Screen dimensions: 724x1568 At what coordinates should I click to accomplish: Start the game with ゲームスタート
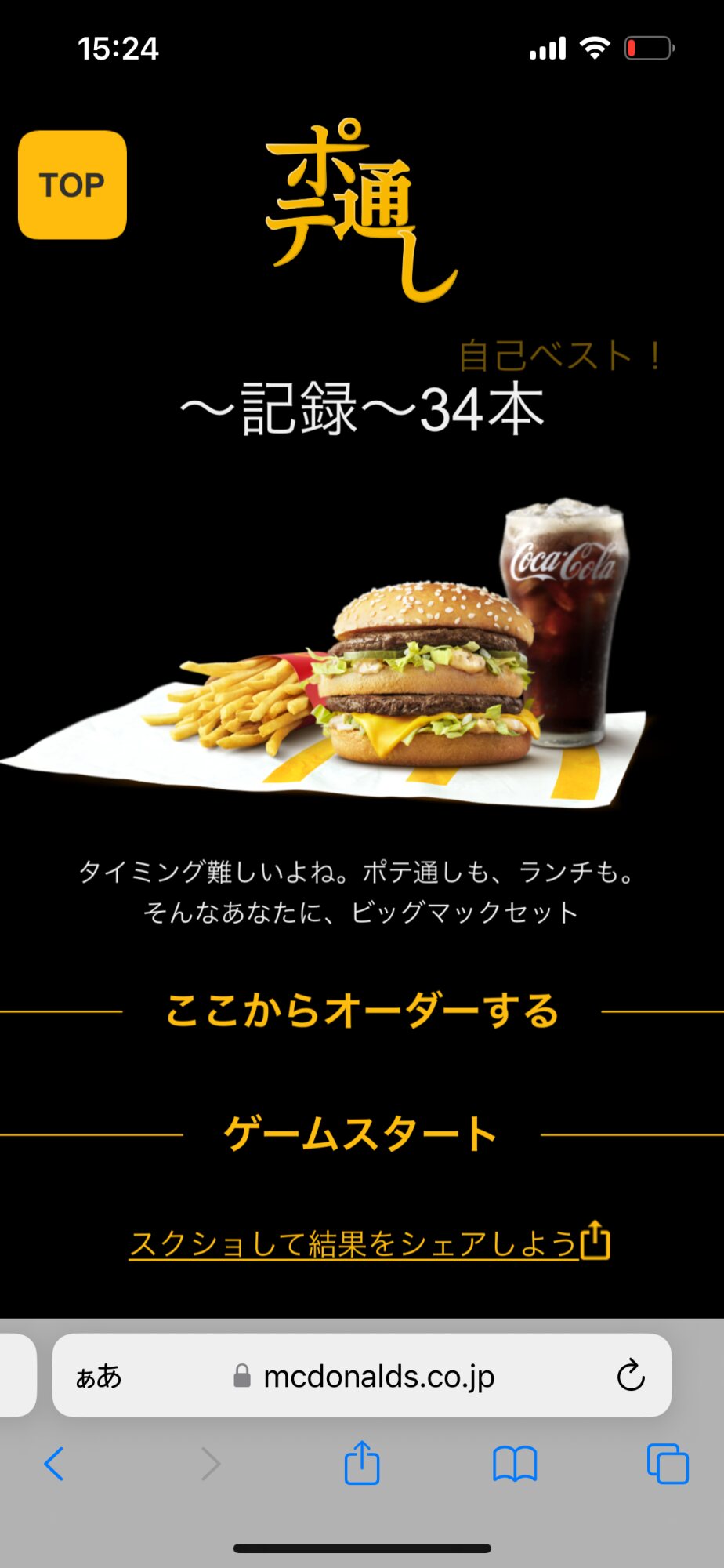point(361,1134)
